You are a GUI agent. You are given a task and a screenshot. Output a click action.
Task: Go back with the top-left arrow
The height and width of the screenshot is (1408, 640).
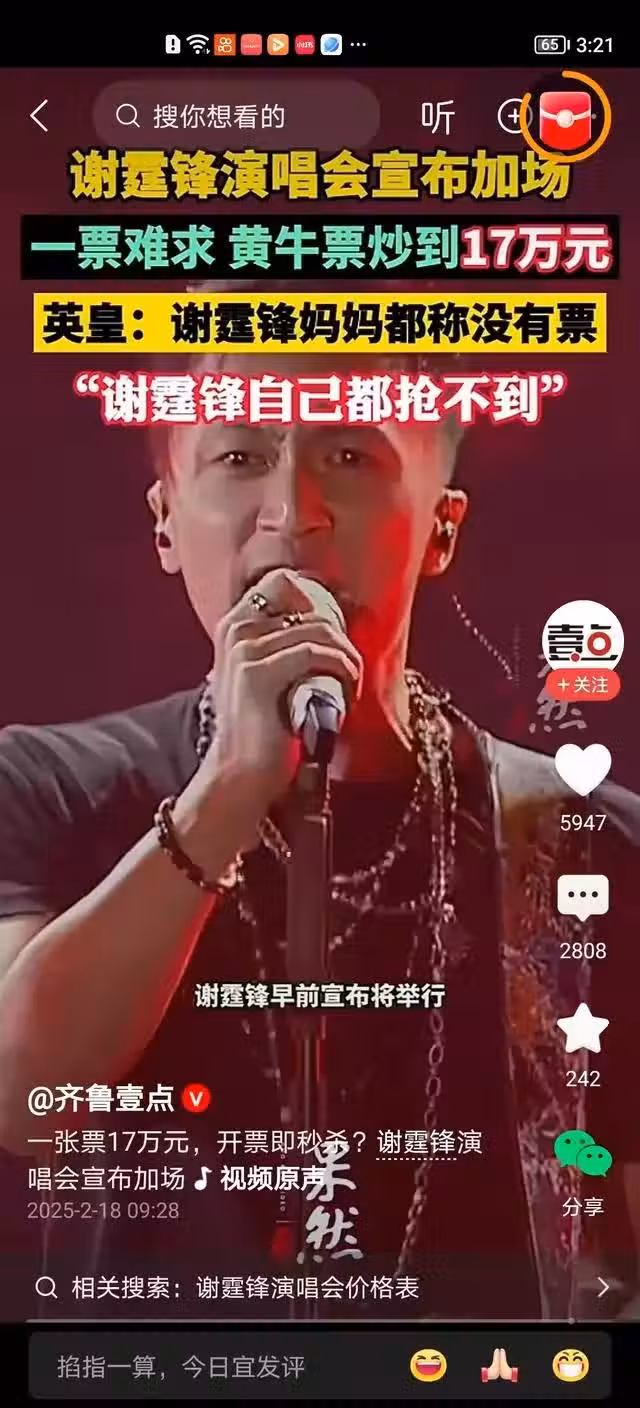coord(39,116)
